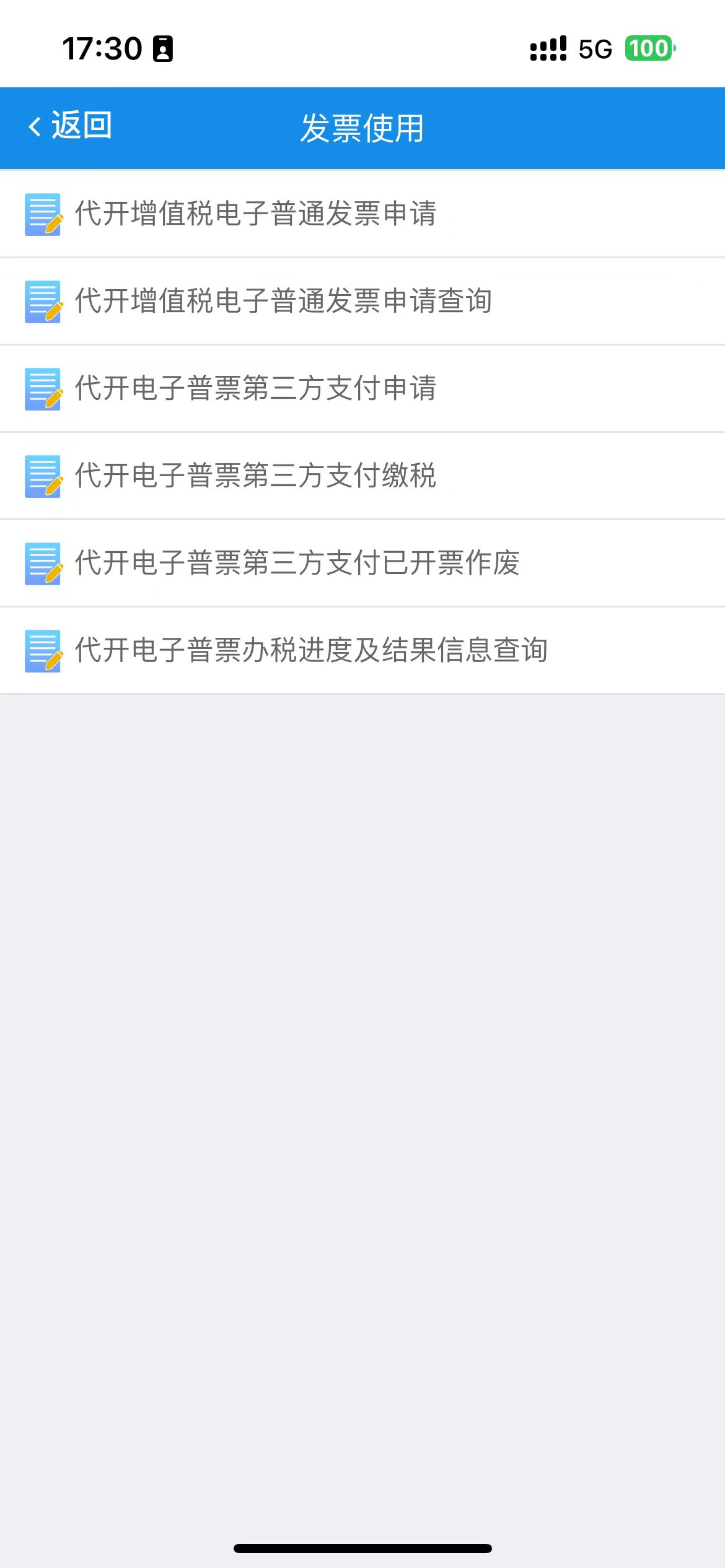Click the document icon beside 代开电子普票第三方支付已开票作废

(x=43, y=564)
